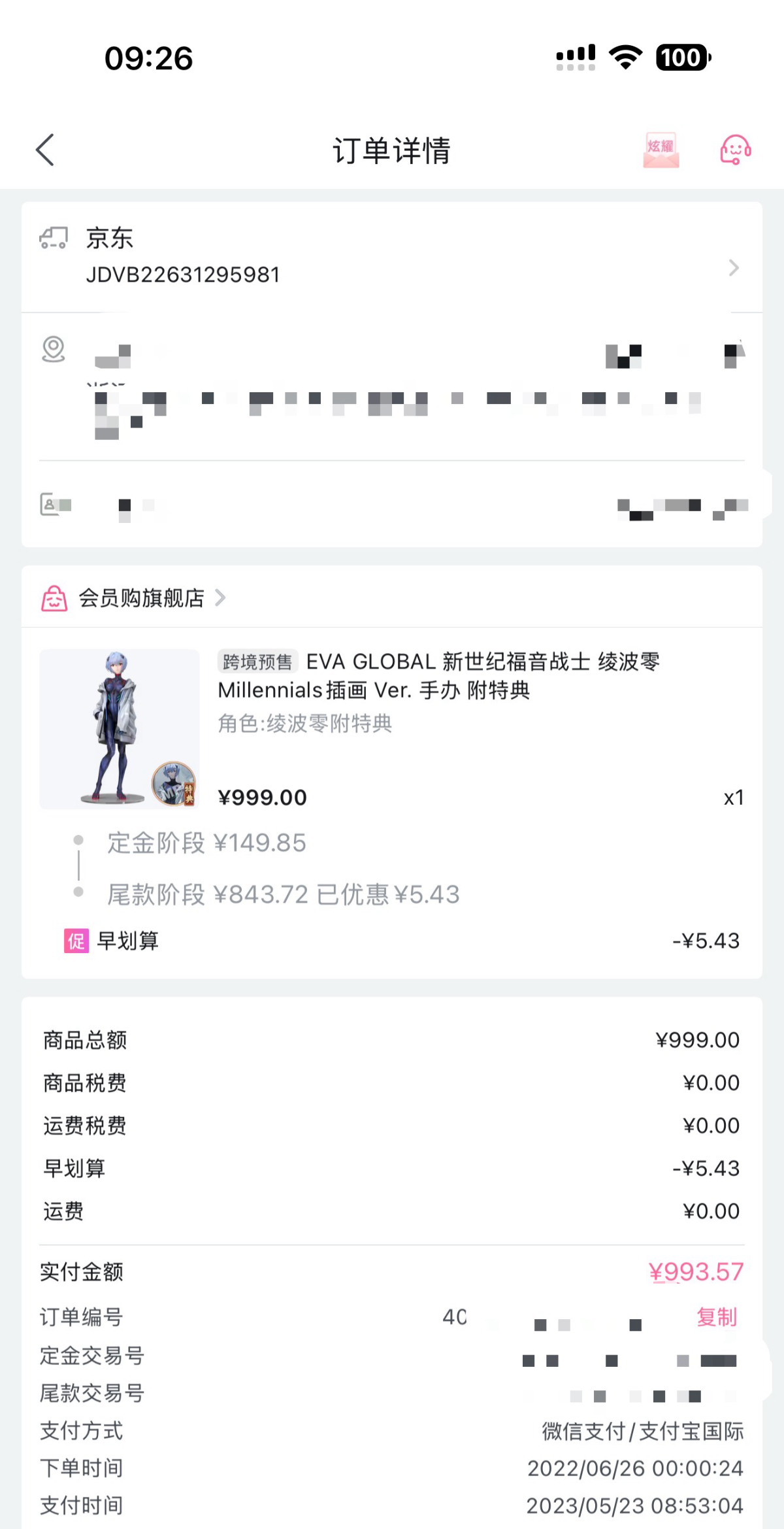This screenshot has width=784, height=1529.
Task: Go back from order details
Action: [45, 150]
